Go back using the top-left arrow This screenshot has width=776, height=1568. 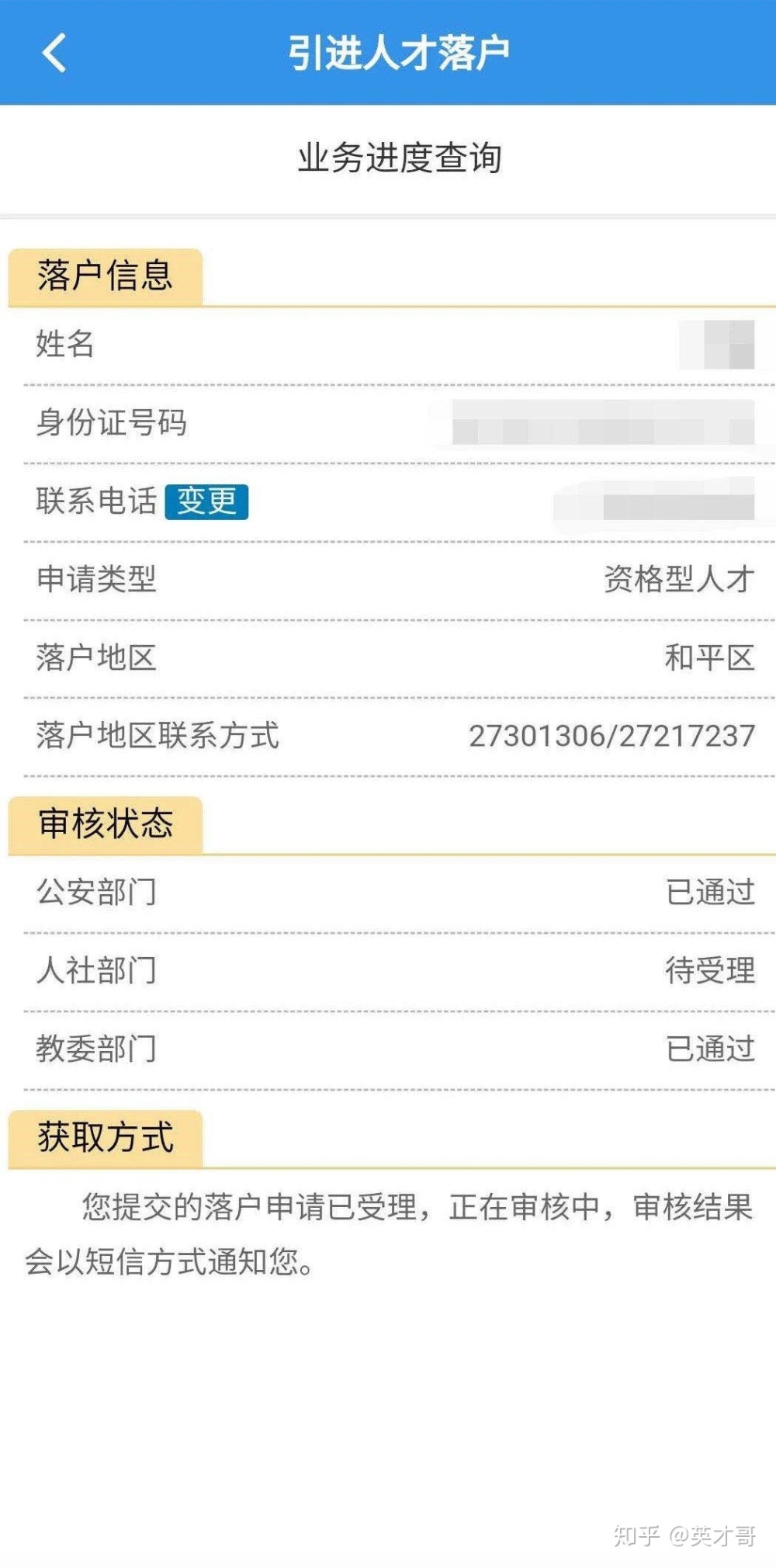(x=54, y=53)
